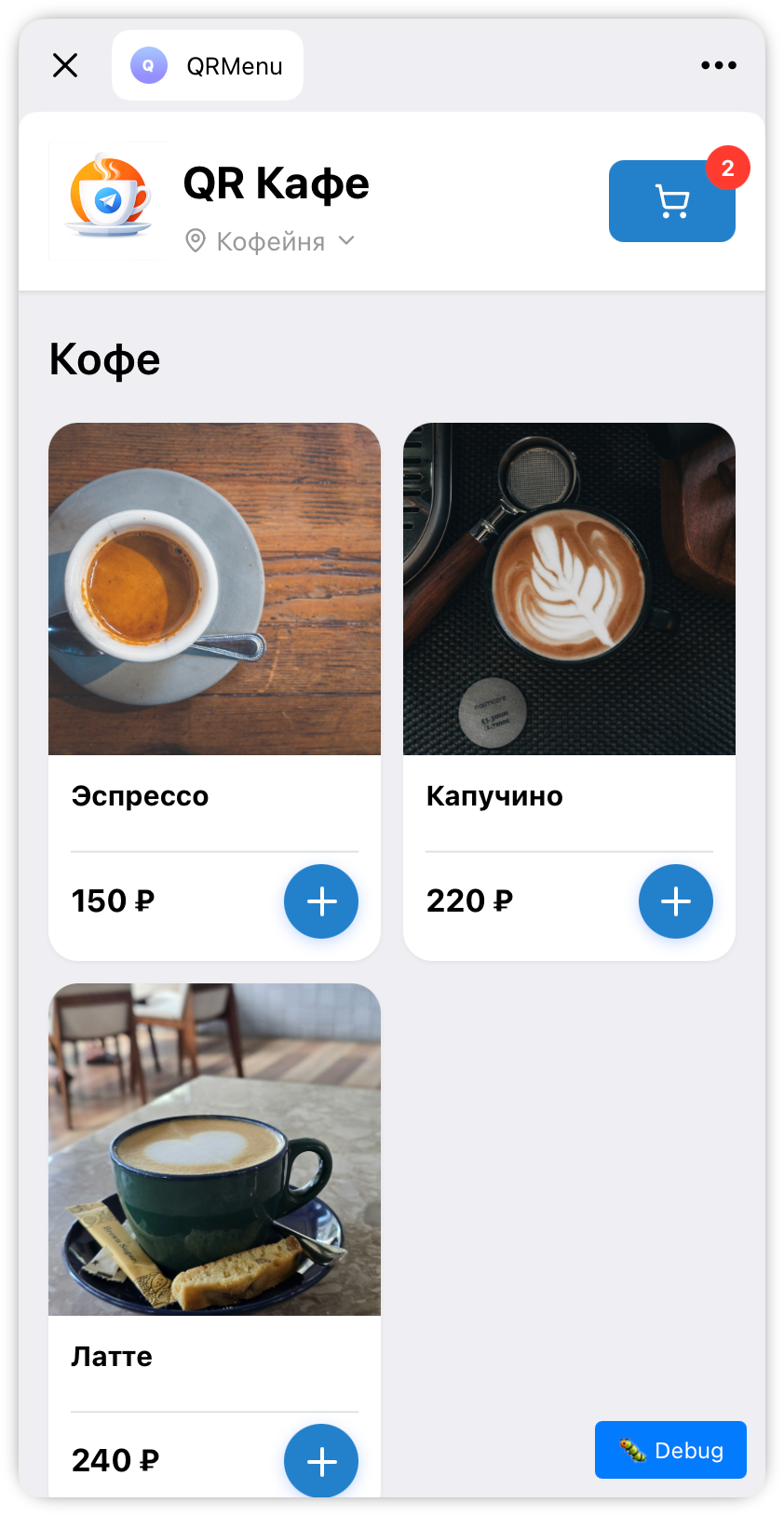Open the three-dots options menu

[x=718, y=65]
